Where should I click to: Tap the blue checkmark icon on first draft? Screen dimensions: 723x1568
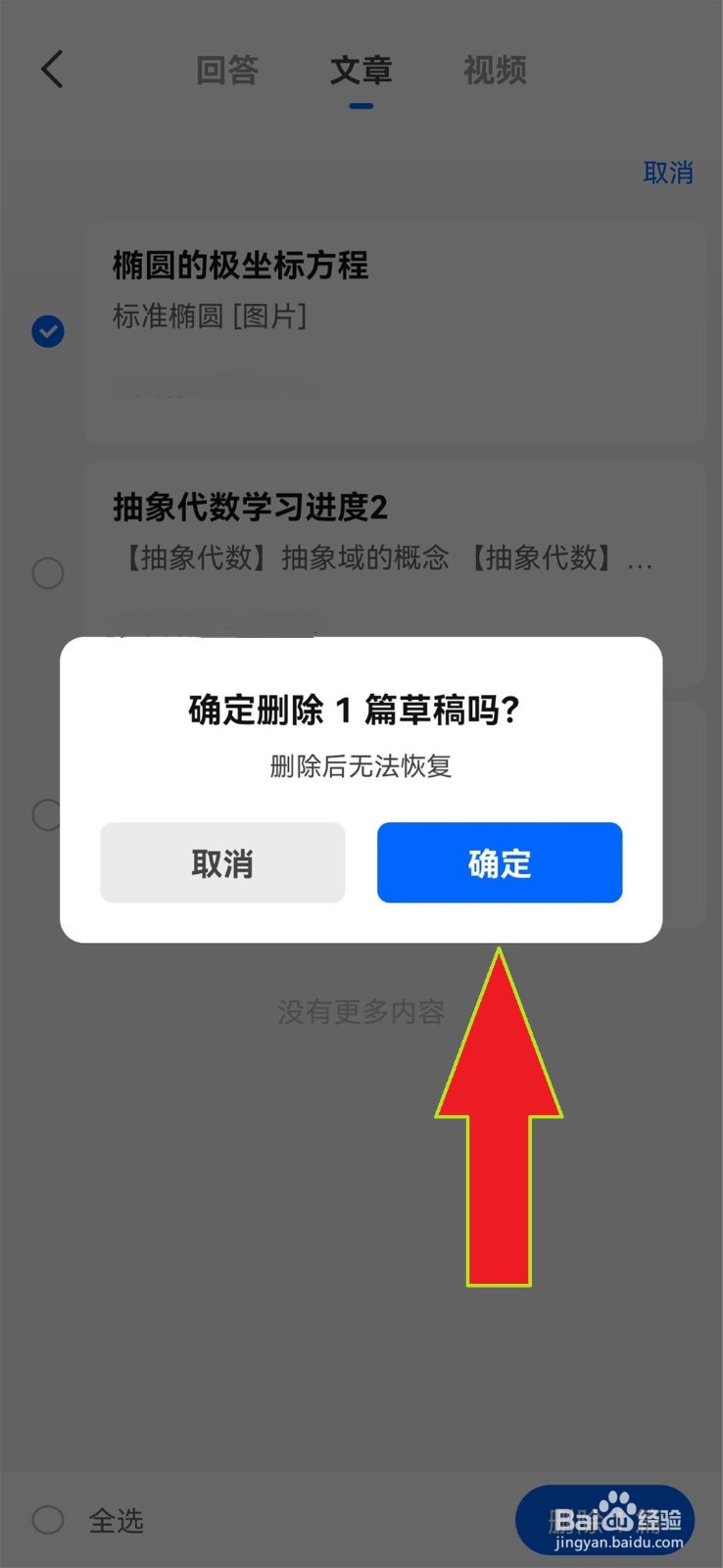[48, 331]
